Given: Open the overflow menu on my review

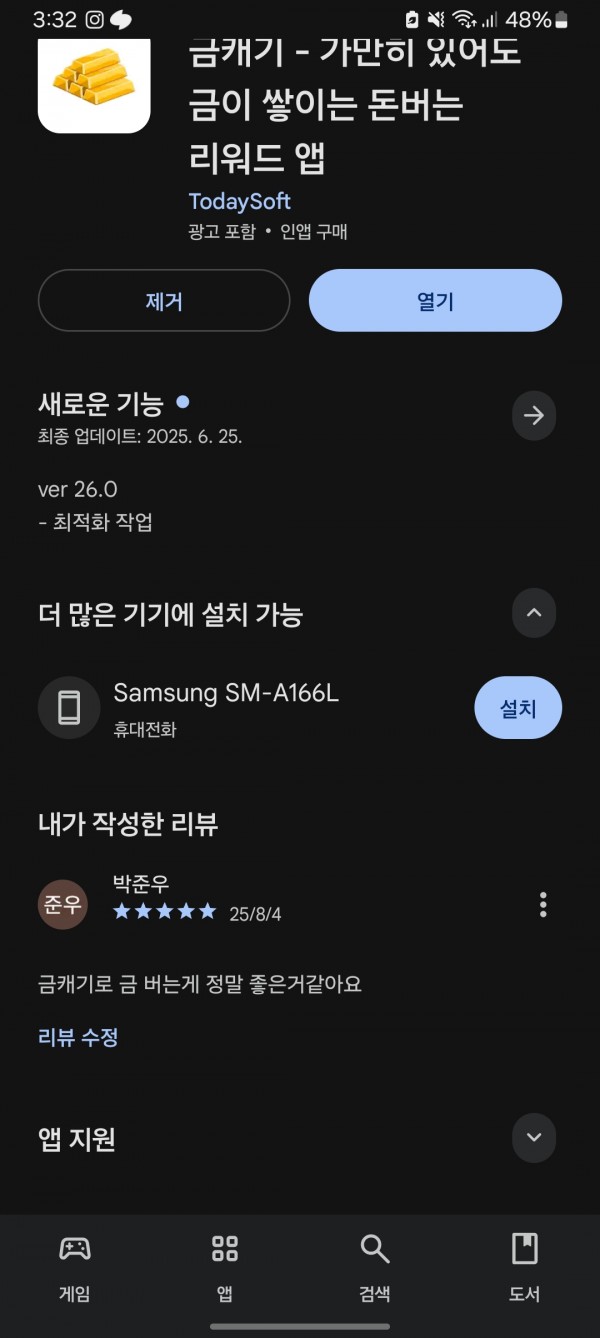Looking at the screenshot, I should pyautogui.click(x=543, y=905).
